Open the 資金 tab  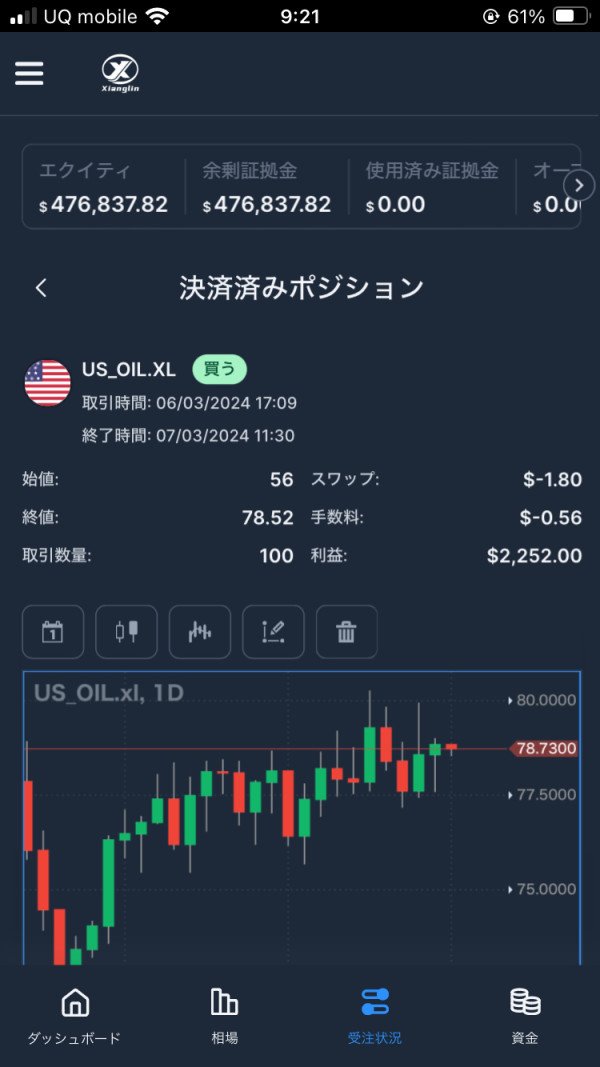525,1016
